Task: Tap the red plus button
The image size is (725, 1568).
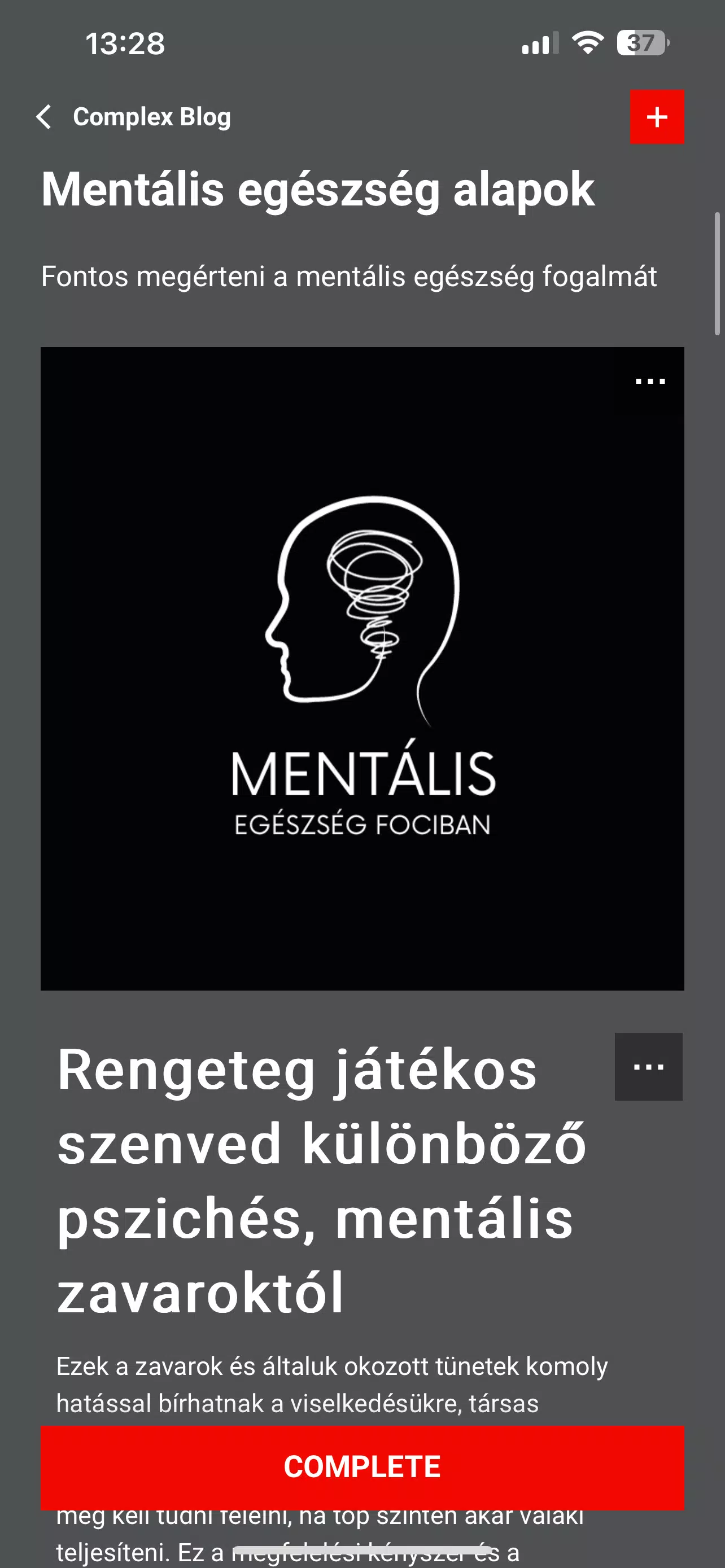Action: [x=656, y=117]
